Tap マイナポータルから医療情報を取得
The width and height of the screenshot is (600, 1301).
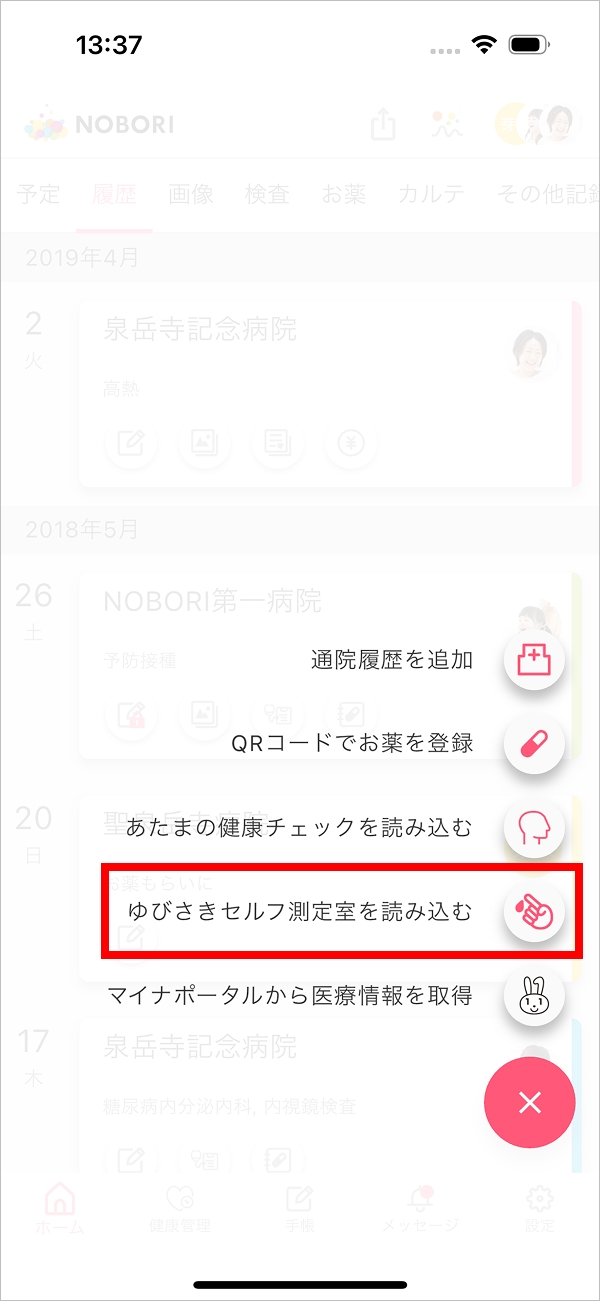point(535,996)
